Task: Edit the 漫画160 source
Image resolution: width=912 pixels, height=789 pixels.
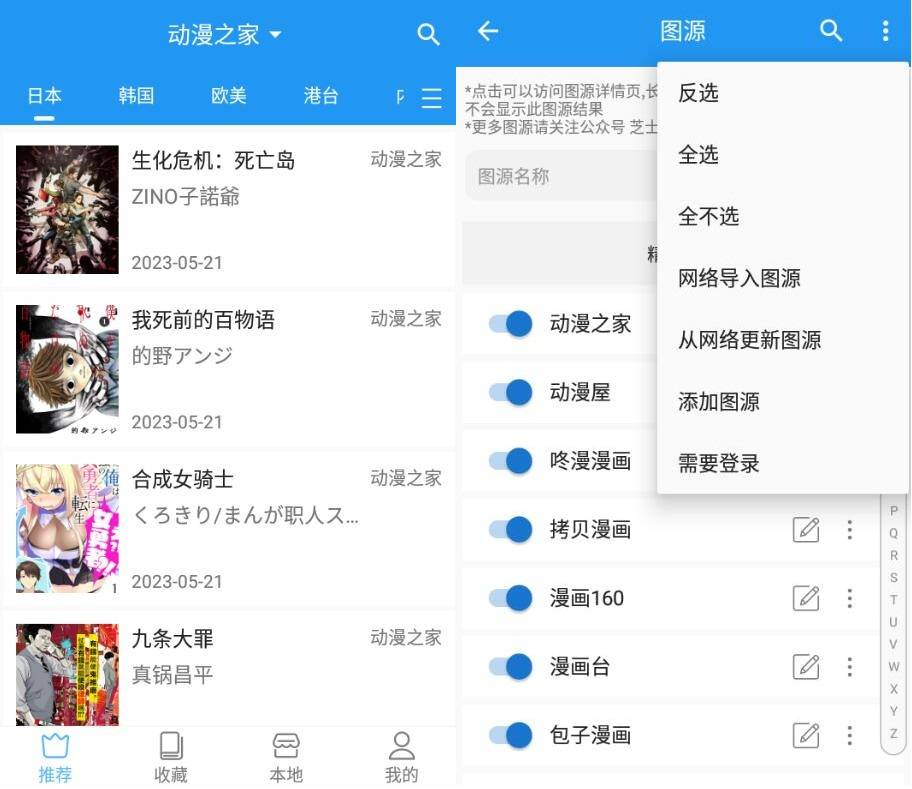Action: pyautogui.click(x=806, y=598)
